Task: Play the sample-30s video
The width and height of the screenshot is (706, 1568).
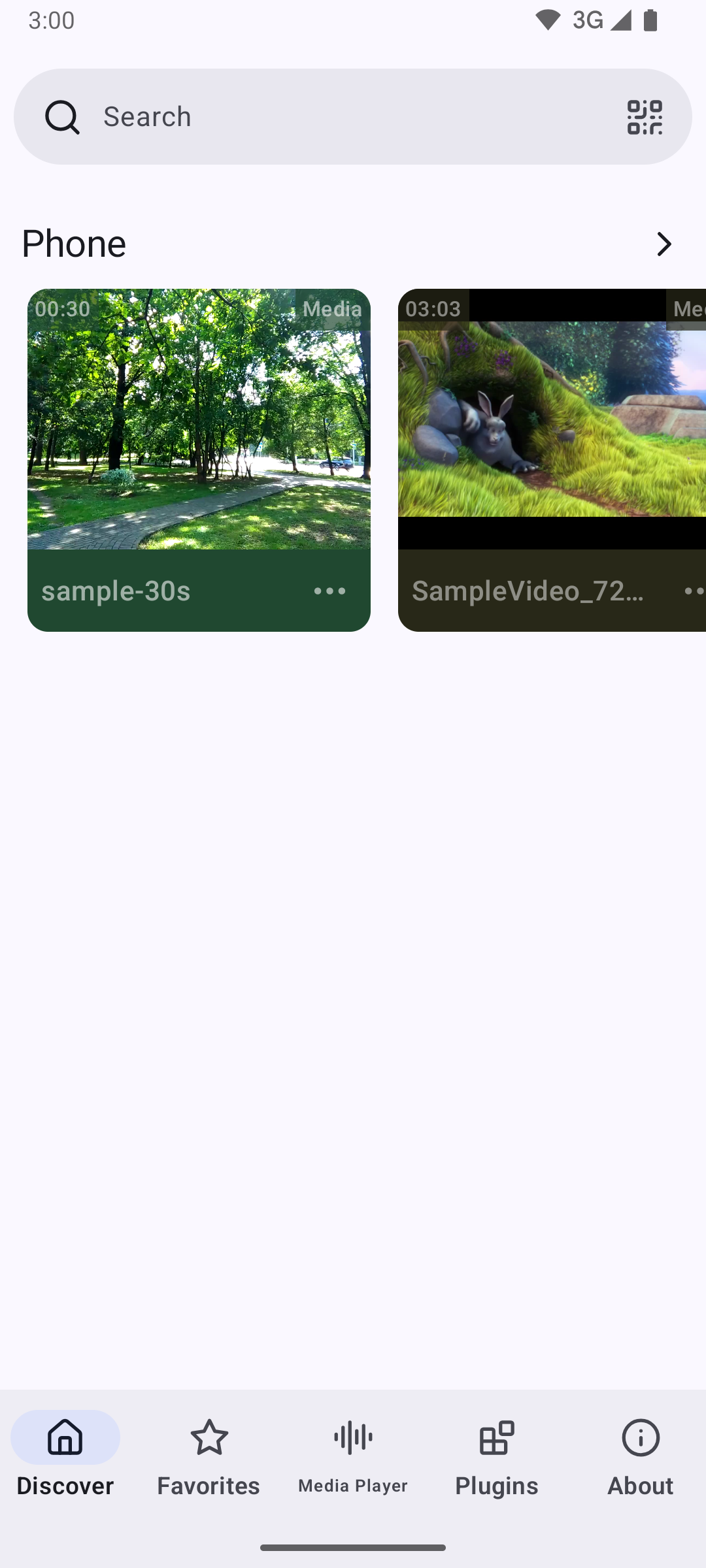Action: (199, 419)
